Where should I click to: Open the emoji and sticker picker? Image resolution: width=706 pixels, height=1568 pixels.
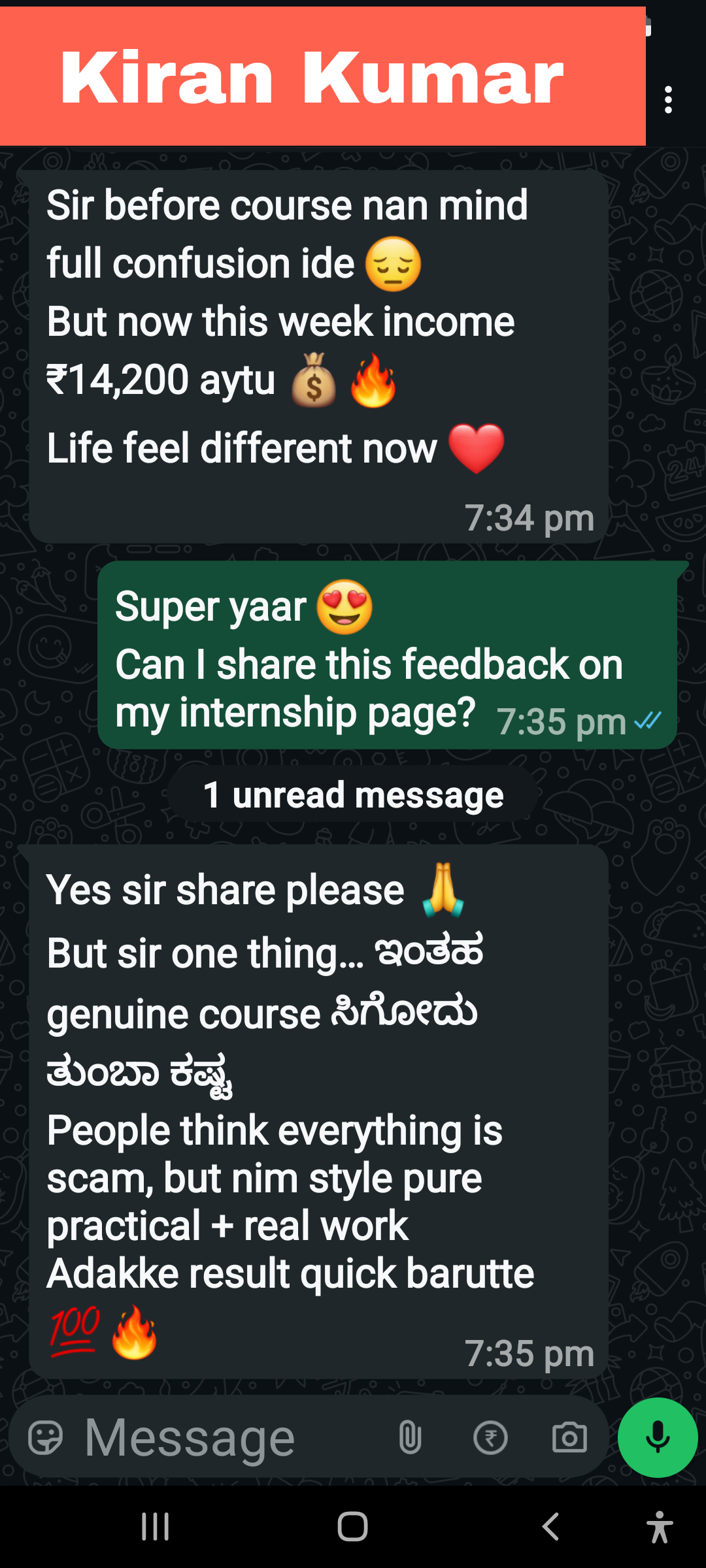pyautogui.click(x=46, y=1437)
